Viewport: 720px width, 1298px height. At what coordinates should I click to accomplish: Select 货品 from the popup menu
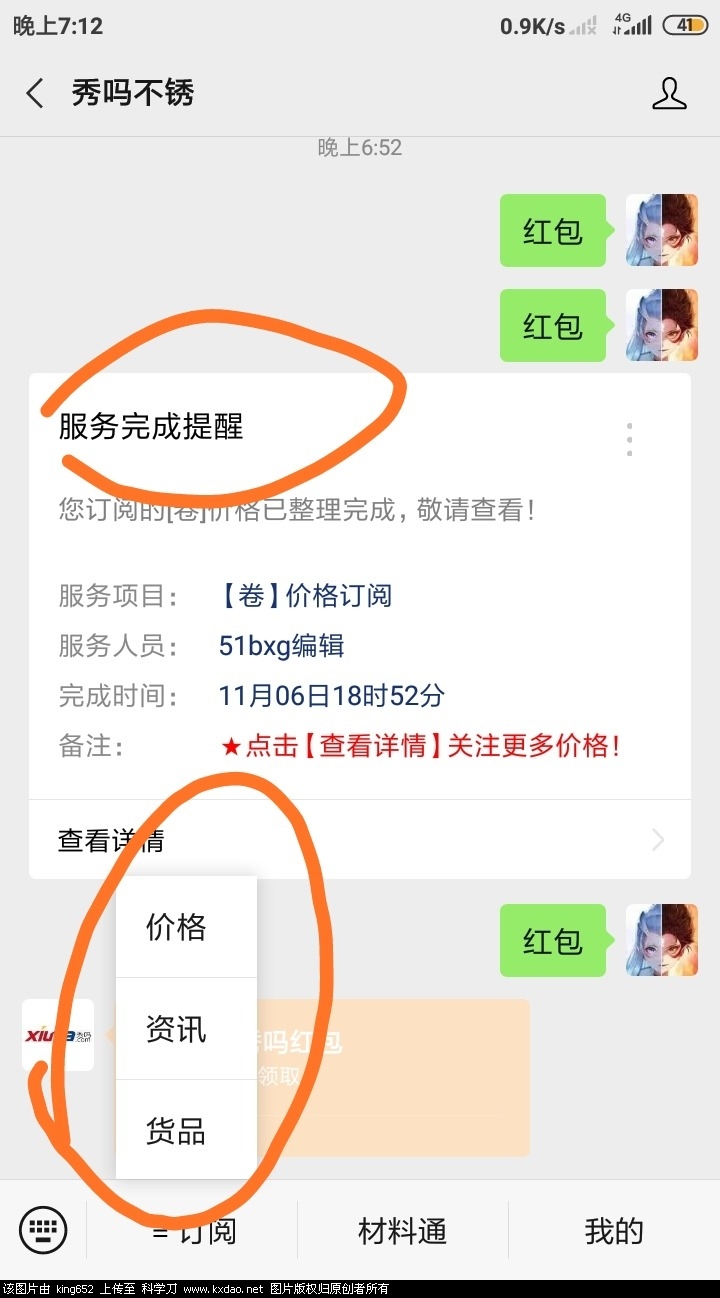pyautogui.click(x=177, y=1131)
